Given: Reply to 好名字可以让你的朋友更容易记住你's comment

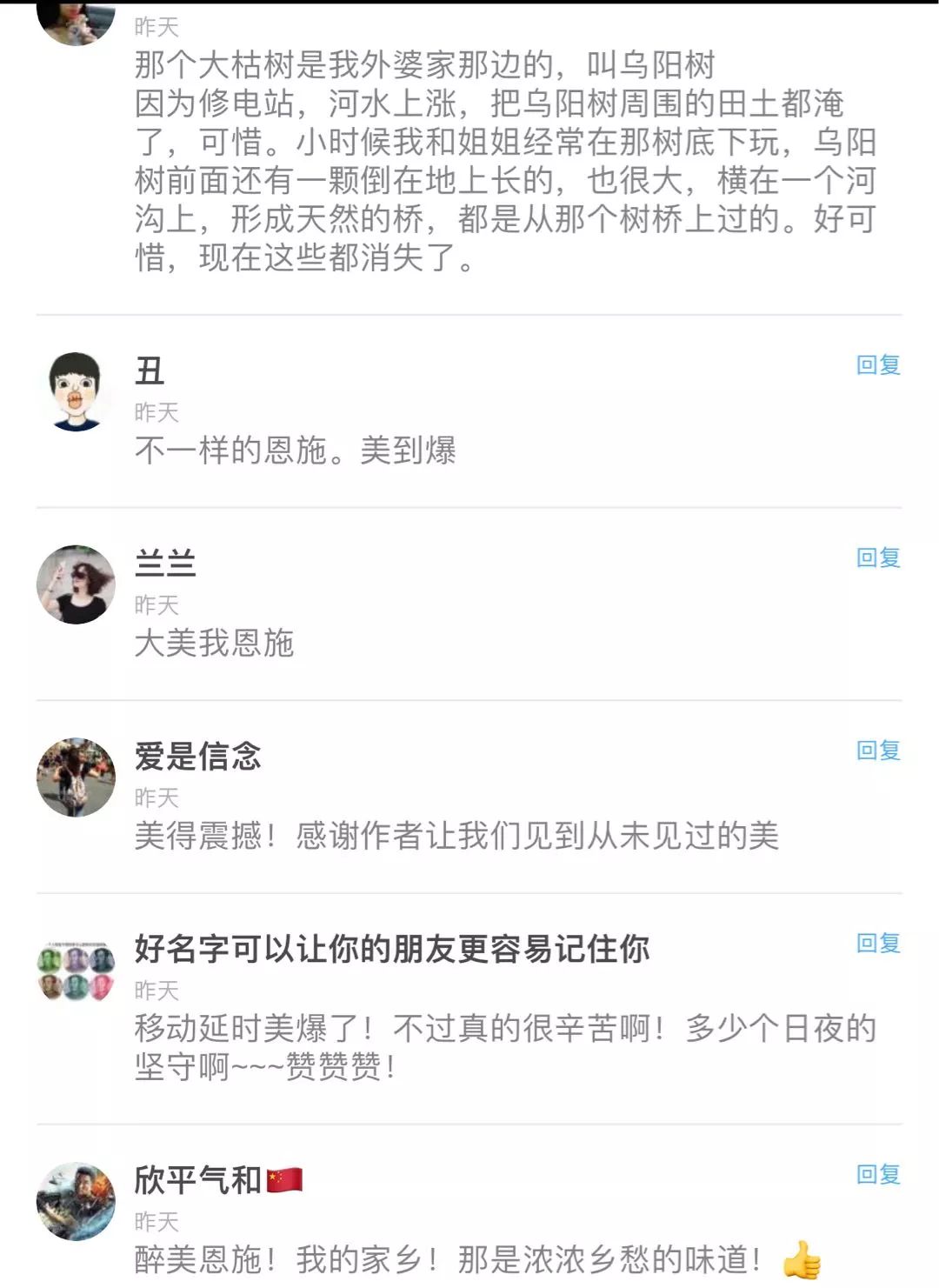Looking at the screenshot, I should pyautogui.click(x=877, y=944).
